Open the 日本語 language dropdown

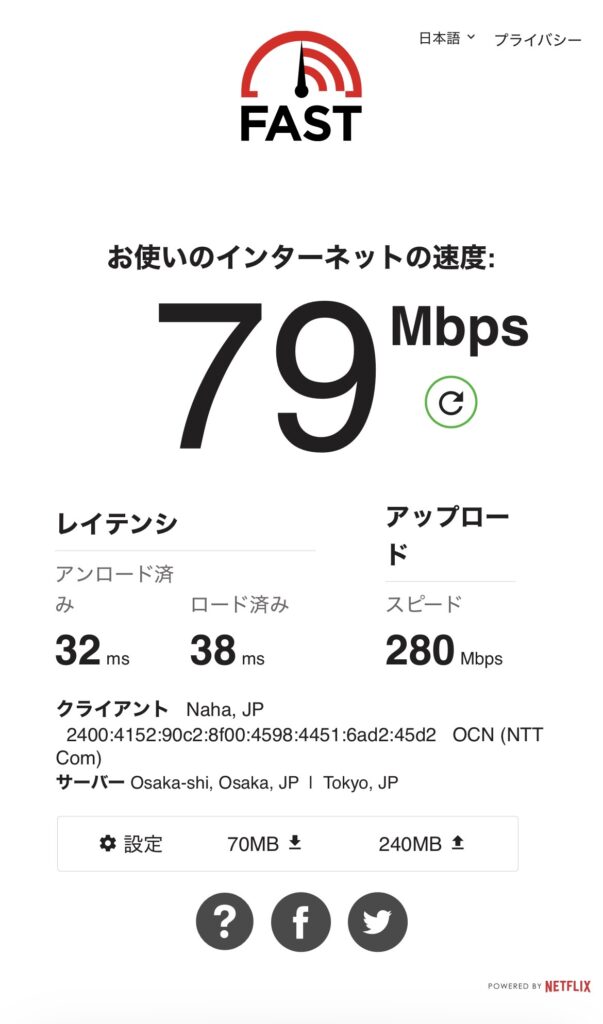click(446, 39)
